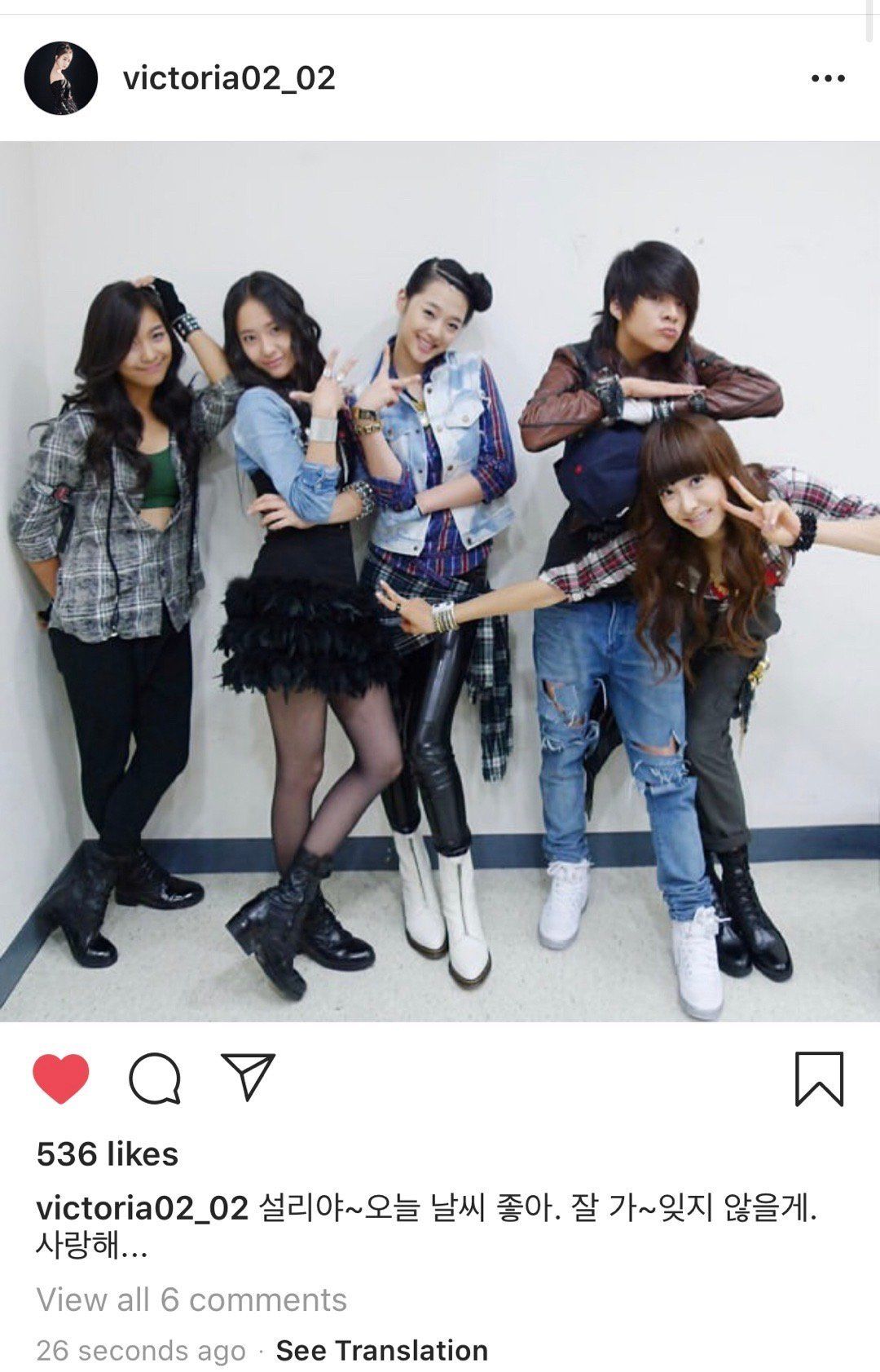Screen dimensions: 880x1372
Task: Open the victoria02_02 username in the post header
Action: pyautogui.click(x=229, y=78)
